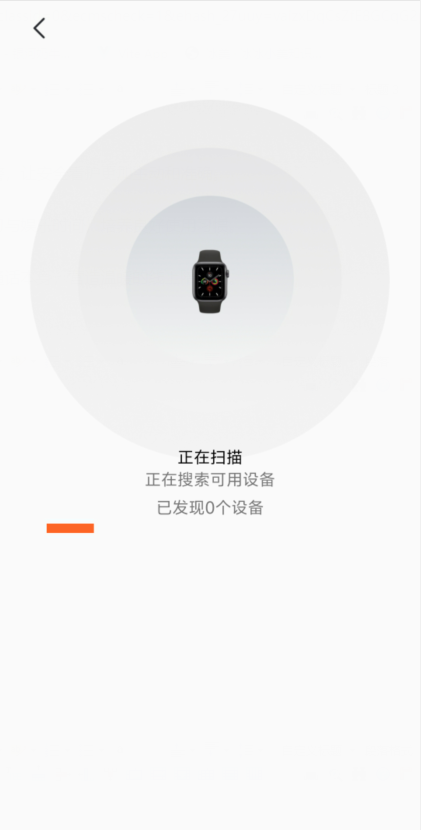Image resolution: width=421 pixels, height=830 pixels.
Task: Go back from the scanning screen
Action: pos(39,28)
